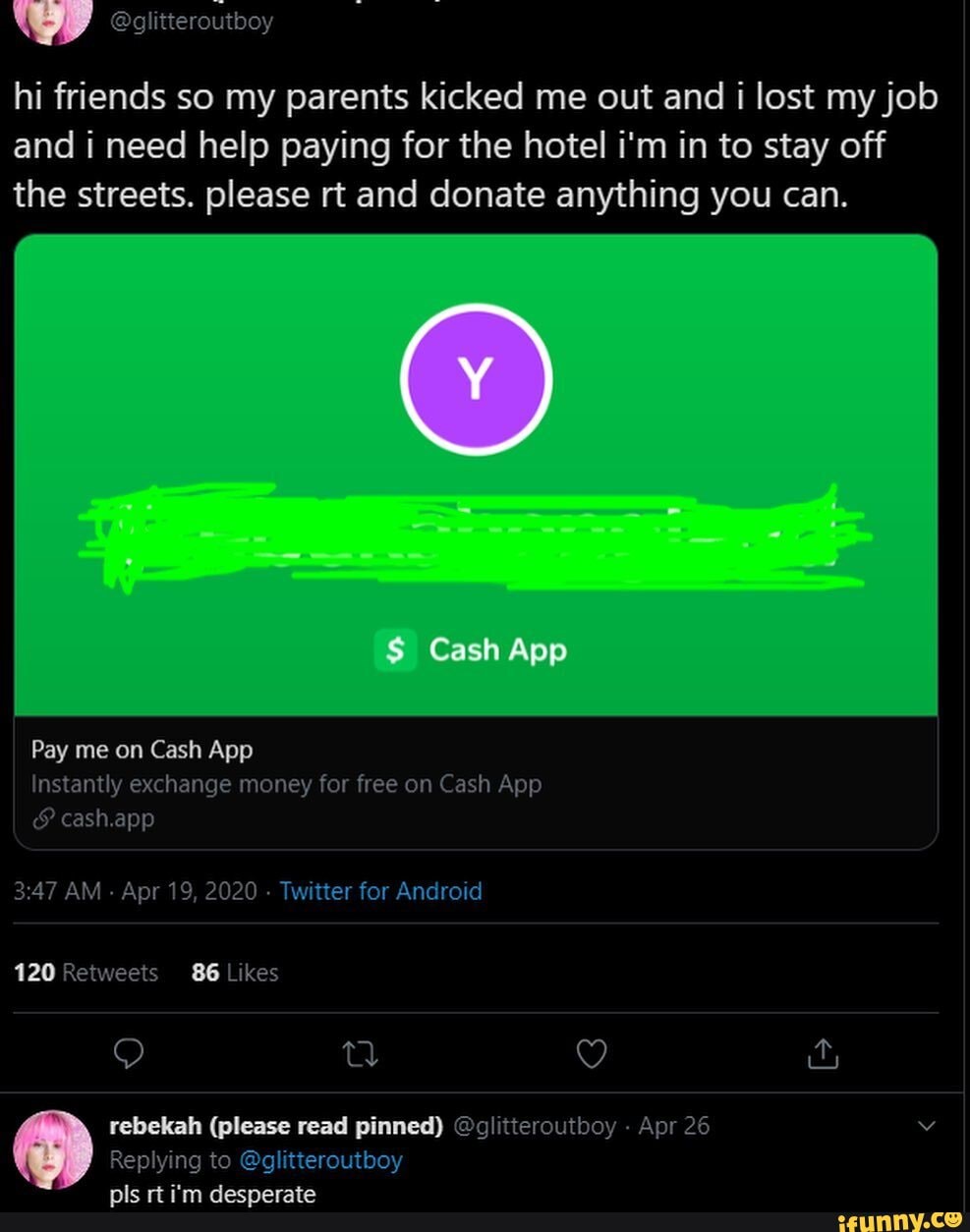
Task: View the 86 Likes list
Action: [235, 973]
